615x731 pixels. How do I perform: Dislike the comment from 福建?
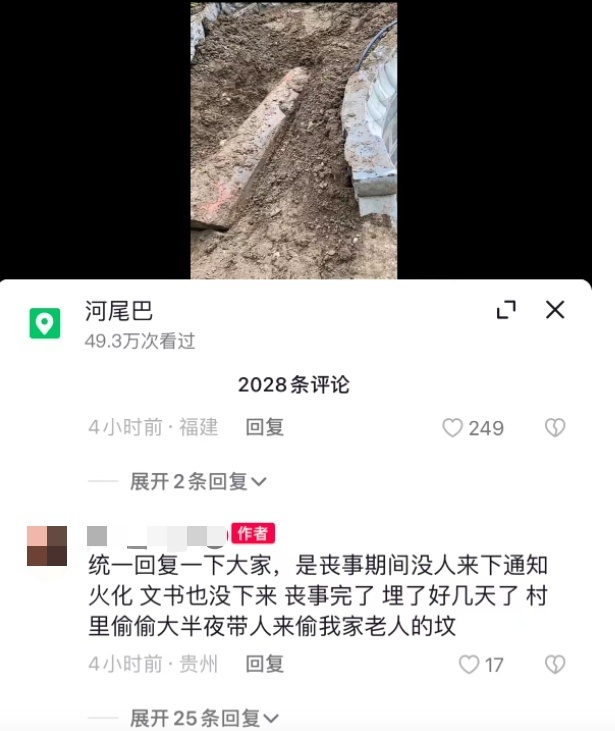(555, 428)
